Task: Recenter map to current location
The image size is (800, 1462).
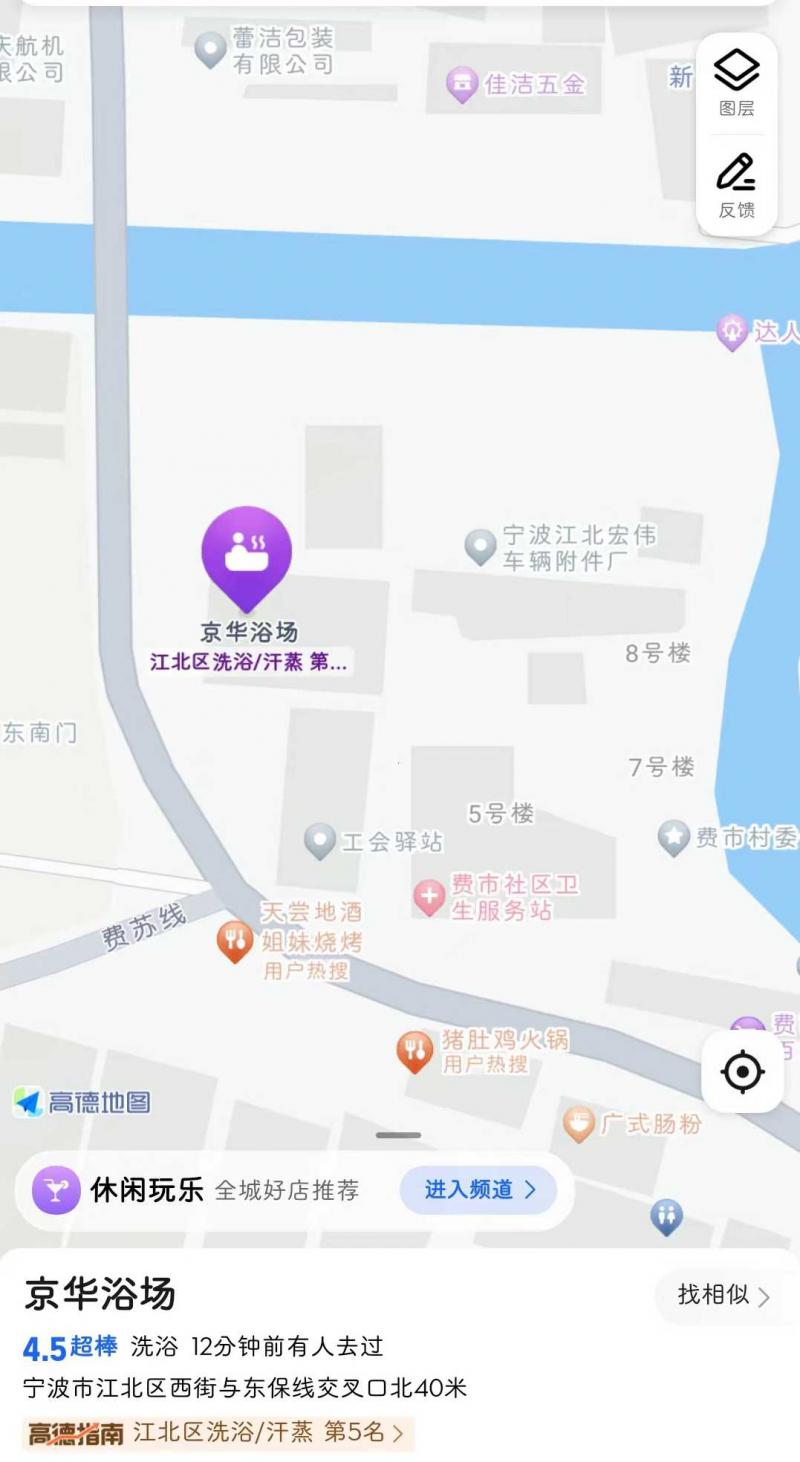Action: pos(742,1072)
